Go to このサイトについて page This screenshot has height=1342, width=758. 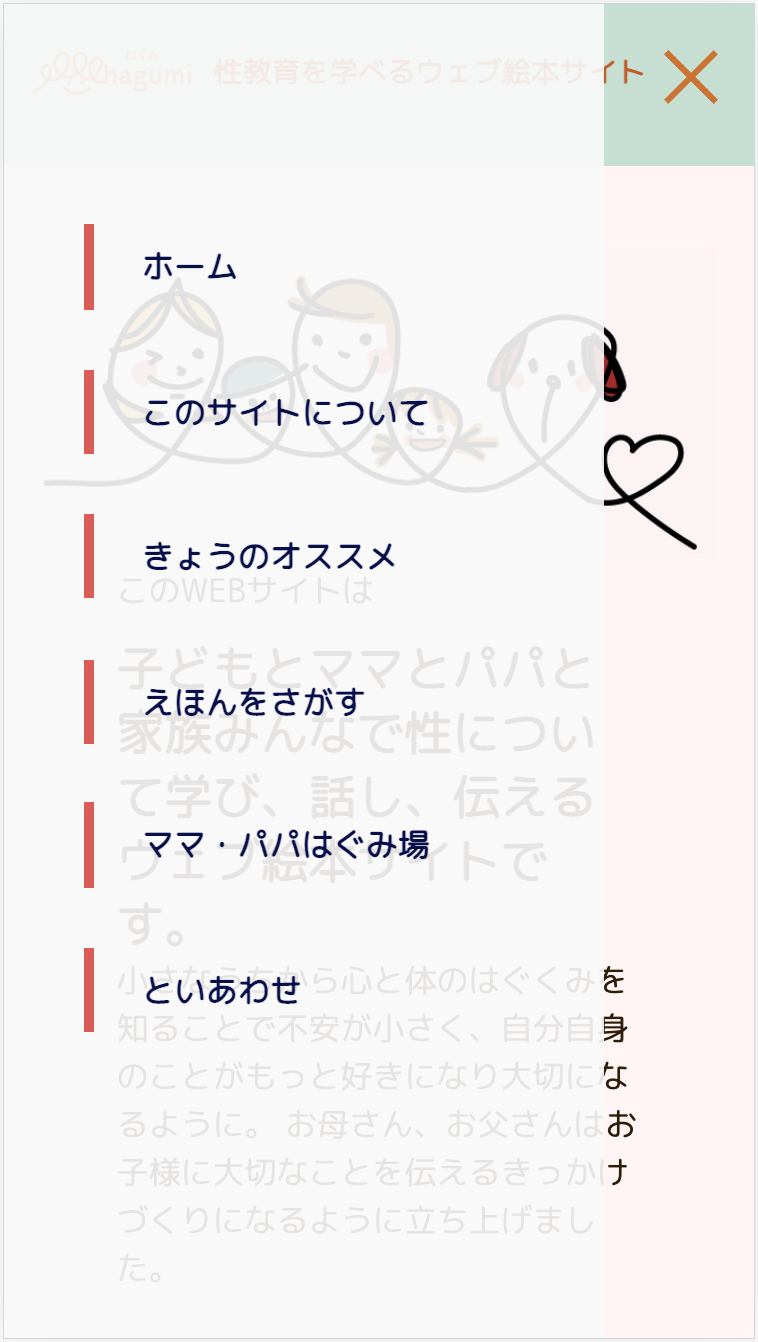point(286,412)
